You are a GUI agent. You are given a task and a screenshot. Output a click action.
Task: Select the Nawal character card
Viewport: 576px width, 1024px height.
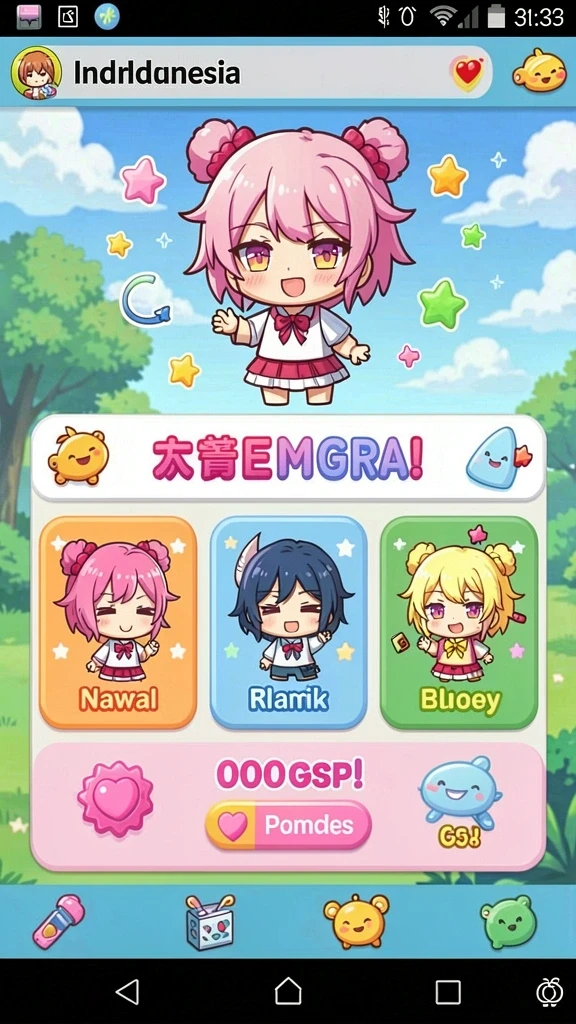pyautogui.click(x=118, y=622)
